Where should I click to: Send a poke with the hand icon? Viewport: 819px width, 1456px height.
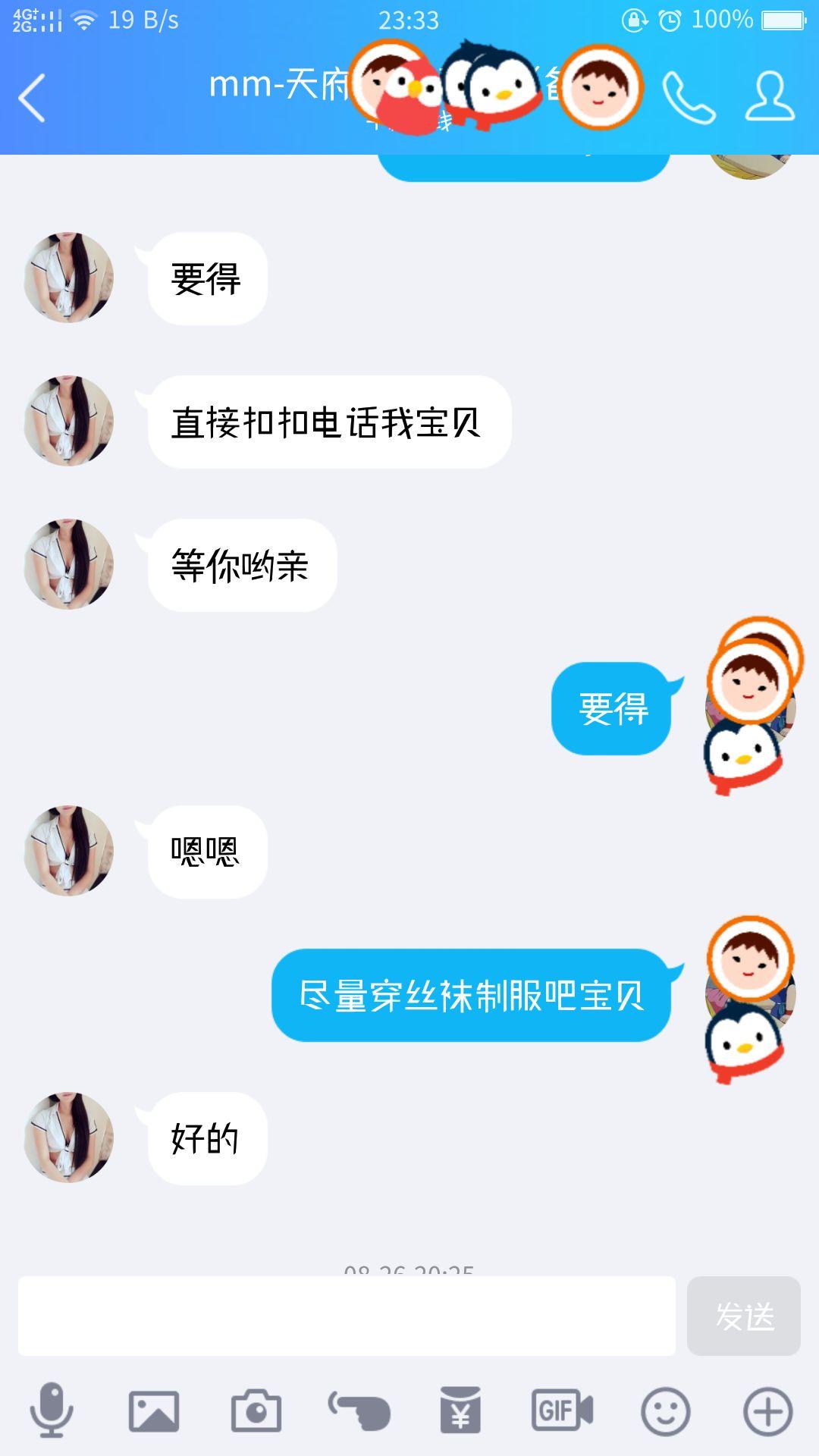[x=359, y=1410]
